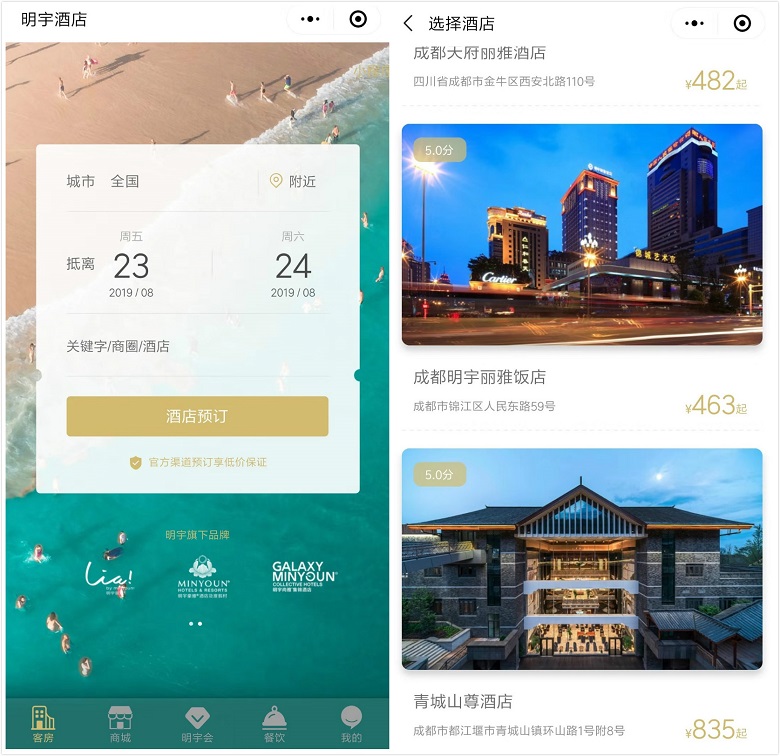Screen dimensions: 780x756
Task: Open the MINYOUN Hotels & Resorts brand
Action: (x=203, y=577)
